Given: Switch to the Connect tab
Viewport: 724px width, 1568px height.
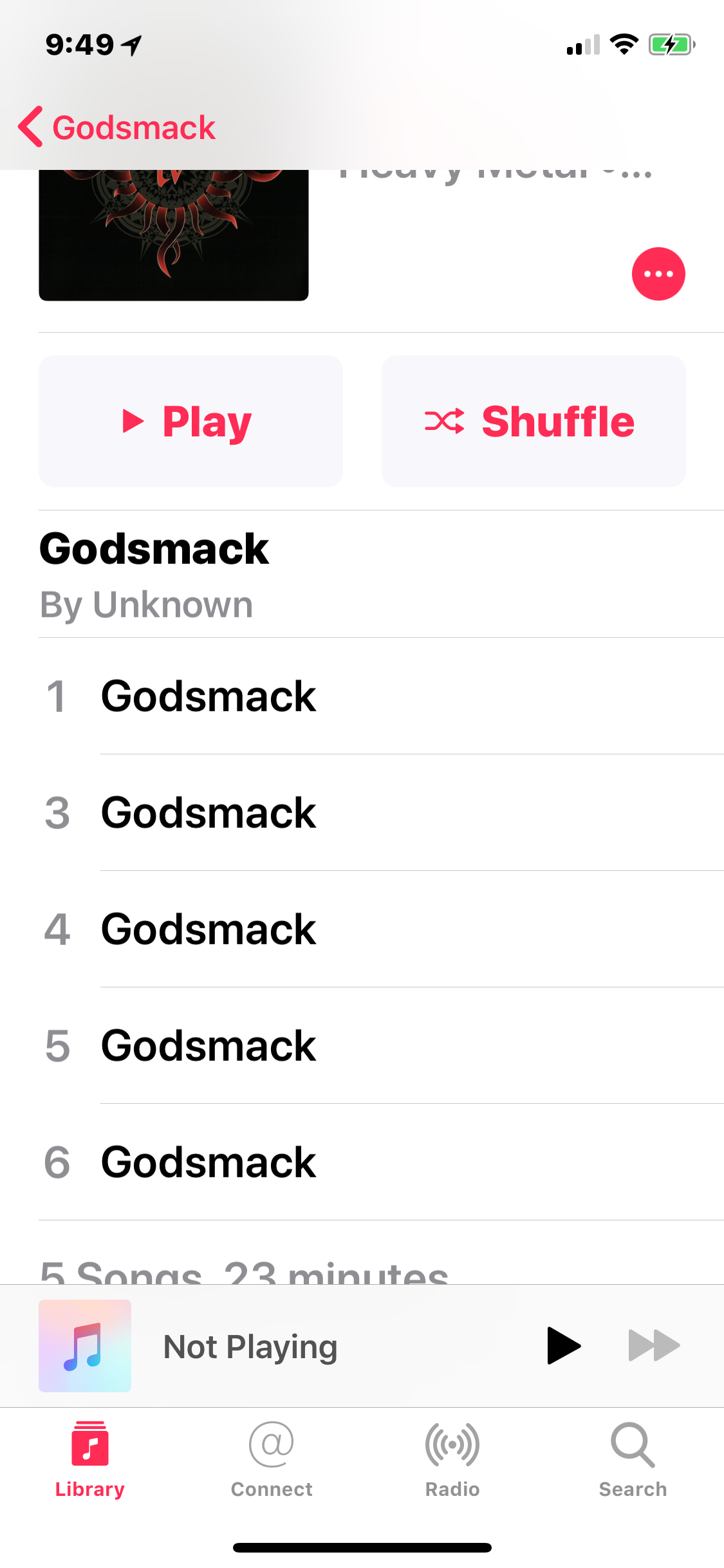Looking at the screenshot, I should [x=272, y=1460].
